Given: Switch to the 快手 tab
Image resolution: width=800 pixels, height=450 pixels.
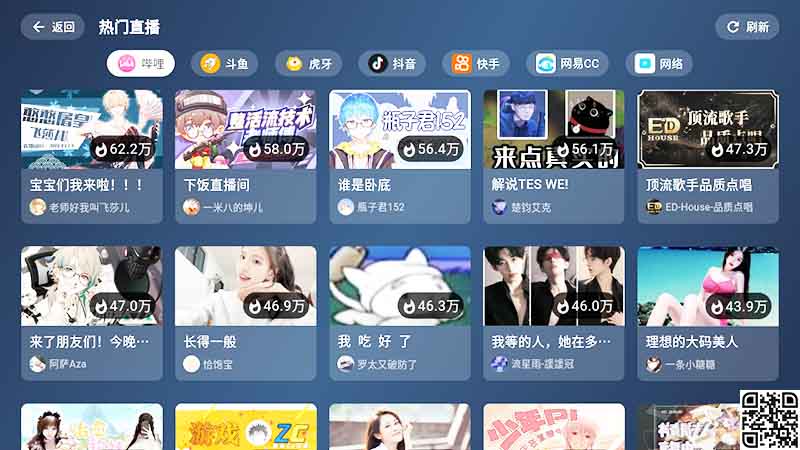Looking at the screenshot, I should (476, 64).
